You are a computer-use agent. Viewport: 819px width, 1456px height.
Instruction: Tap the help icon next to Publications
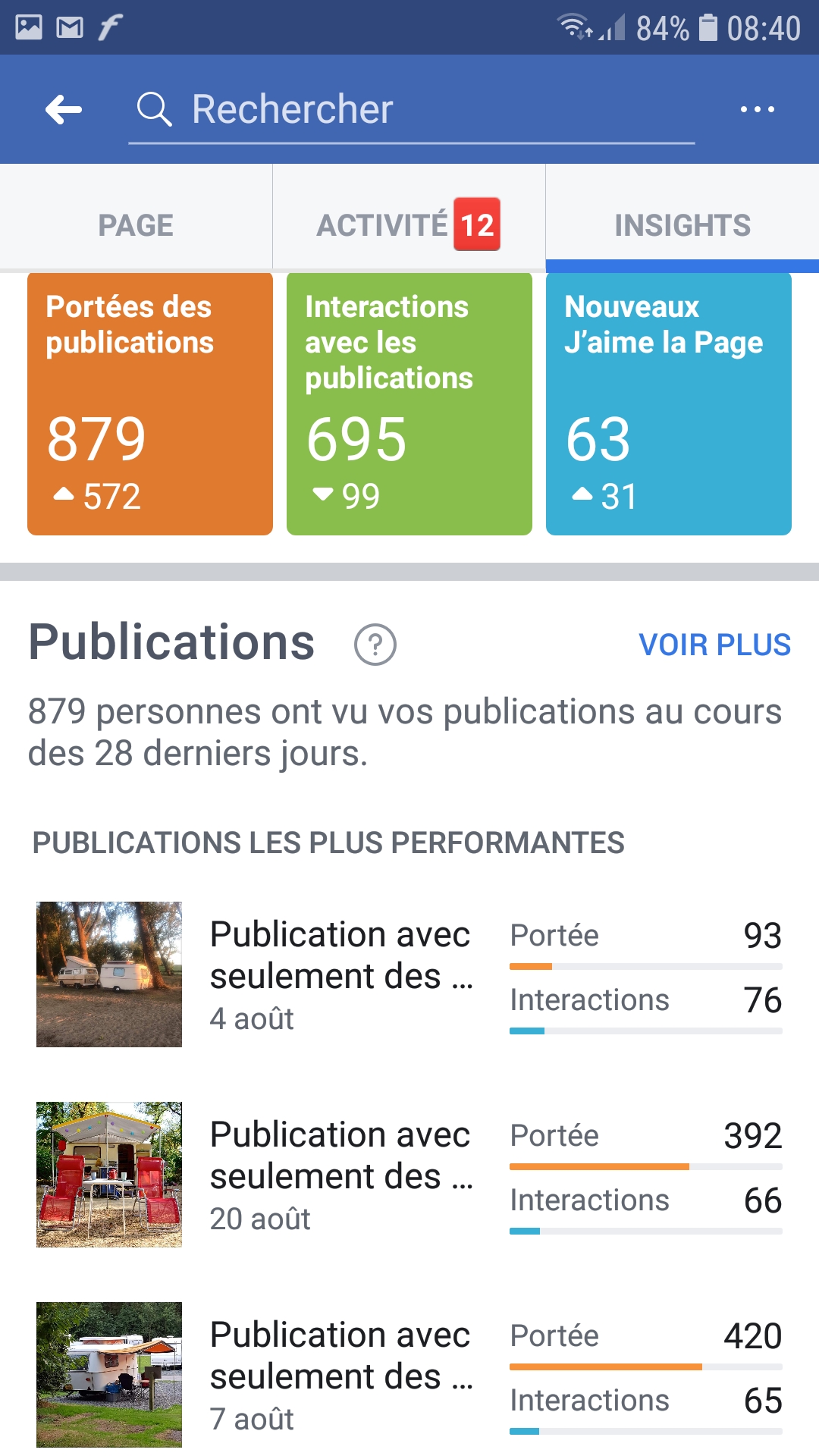(x=375, y=645)
